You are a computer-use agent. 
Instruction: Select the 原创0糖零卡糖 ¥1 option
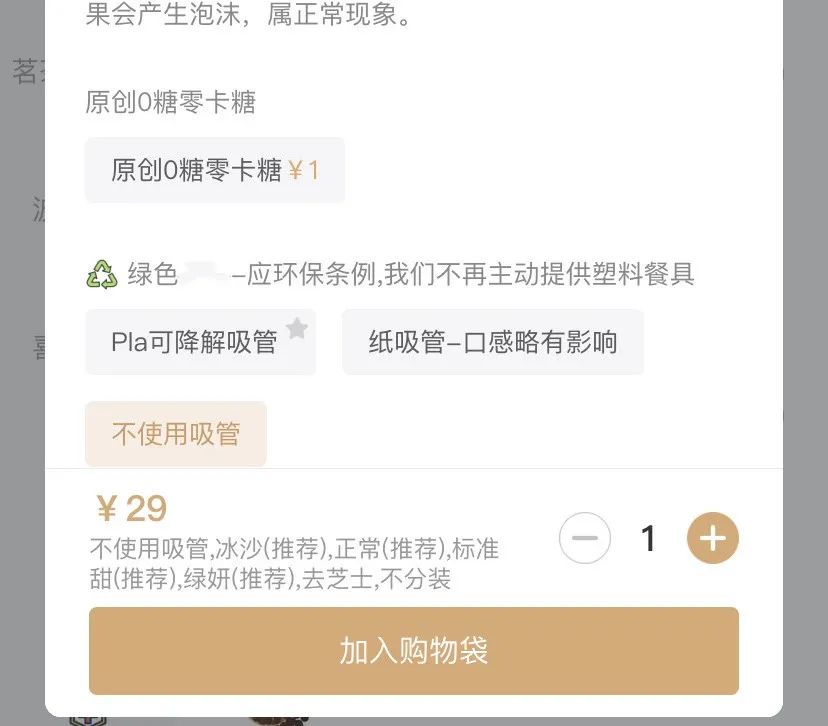(x=214, y=170)
